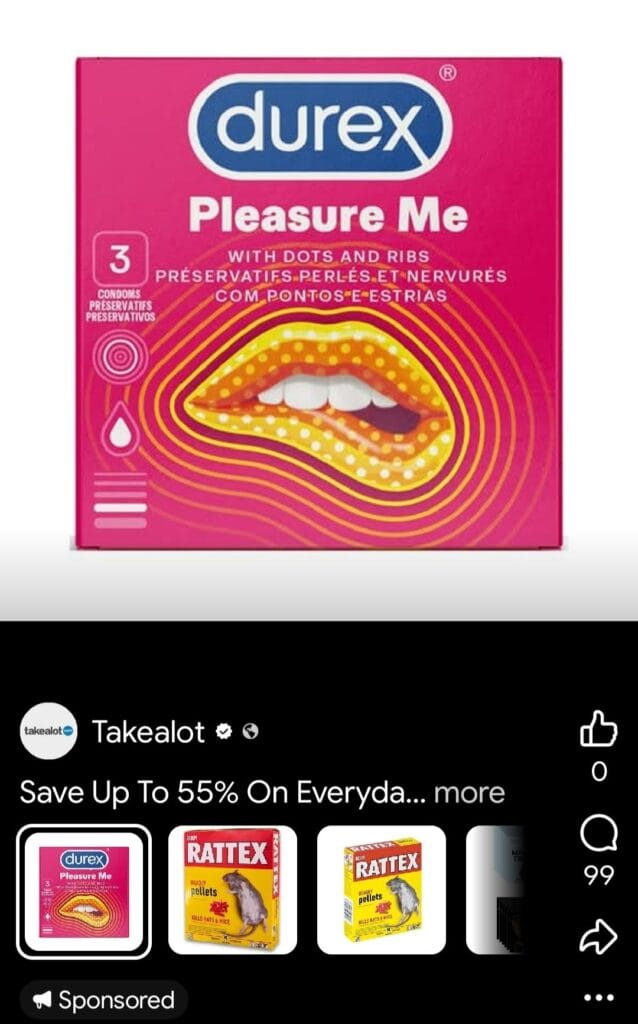The height and width of the screenshot is (1024, 638).
Task: Open the three-dot overflow menu
Action: [598, 999]
